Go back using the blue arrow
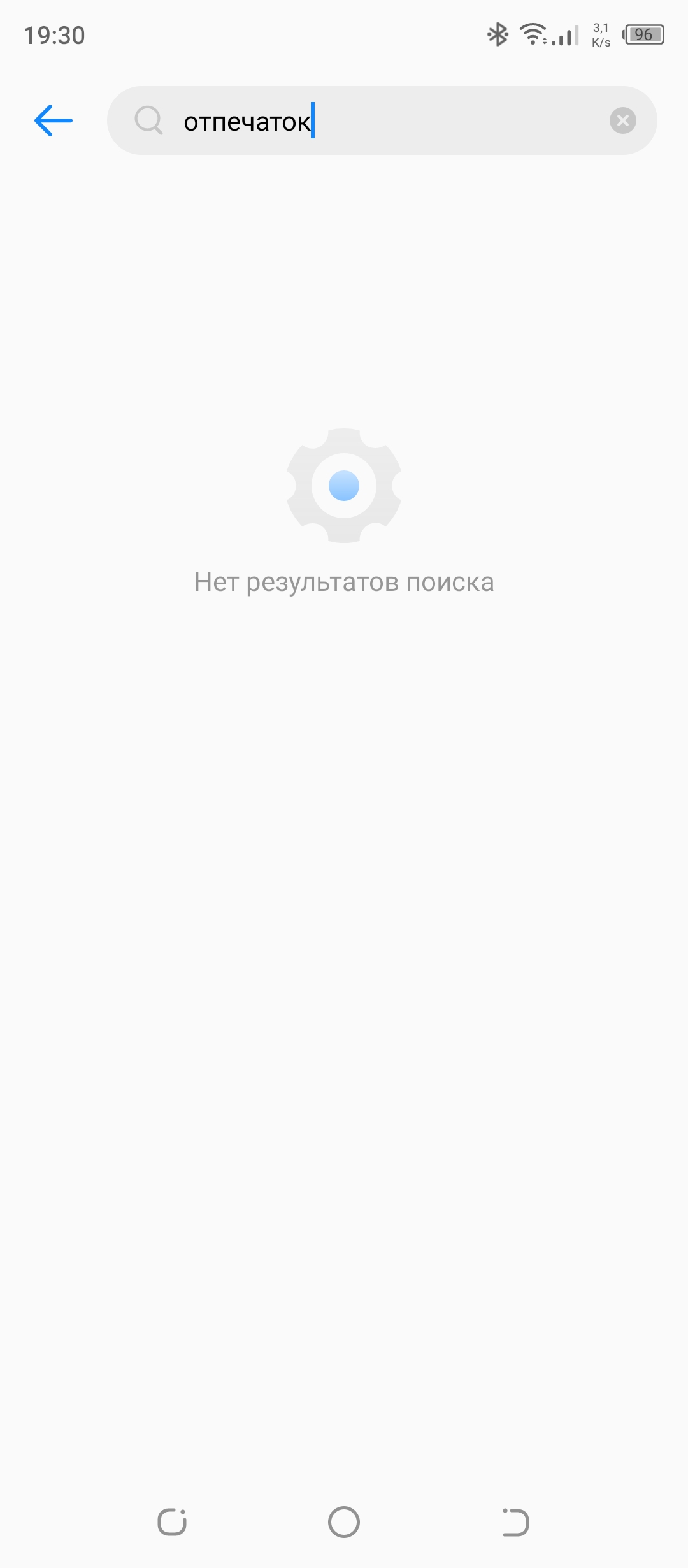 coord(54,120)
